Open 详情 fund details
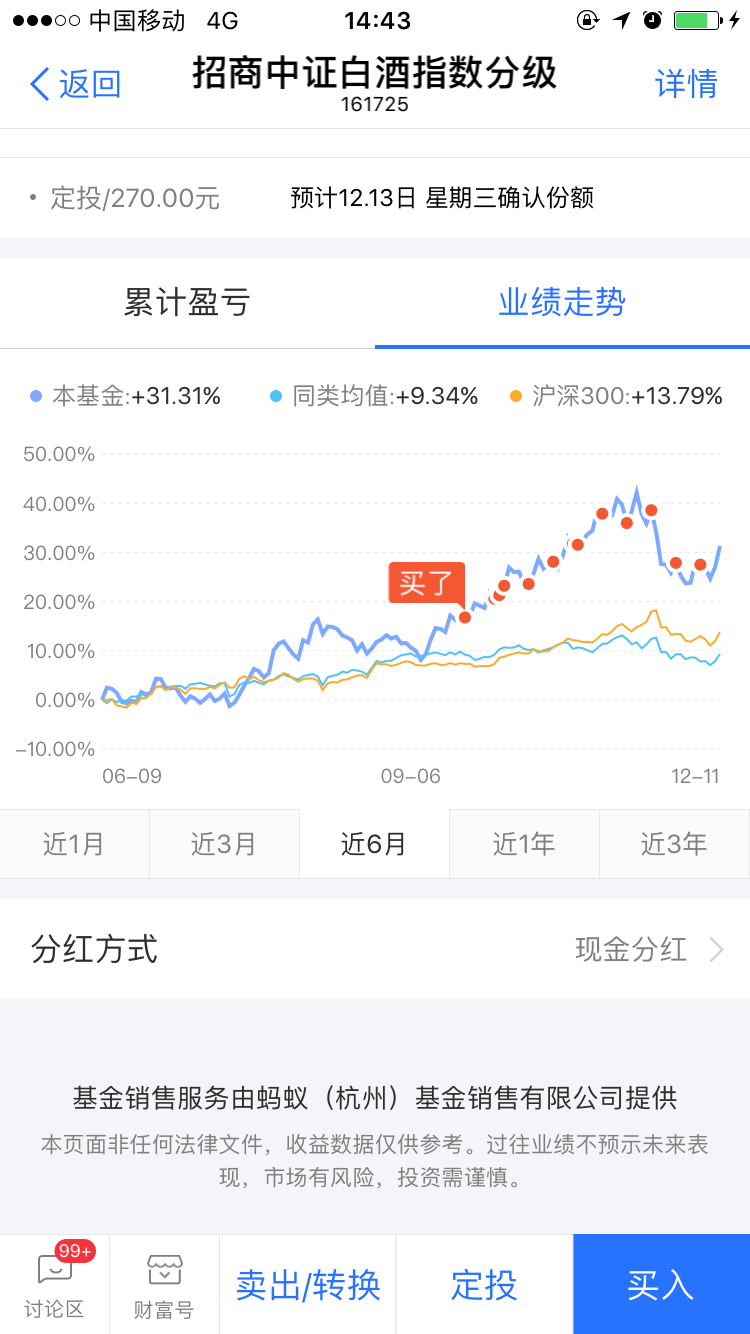The image size is (750, 1334). pos(686,84)
